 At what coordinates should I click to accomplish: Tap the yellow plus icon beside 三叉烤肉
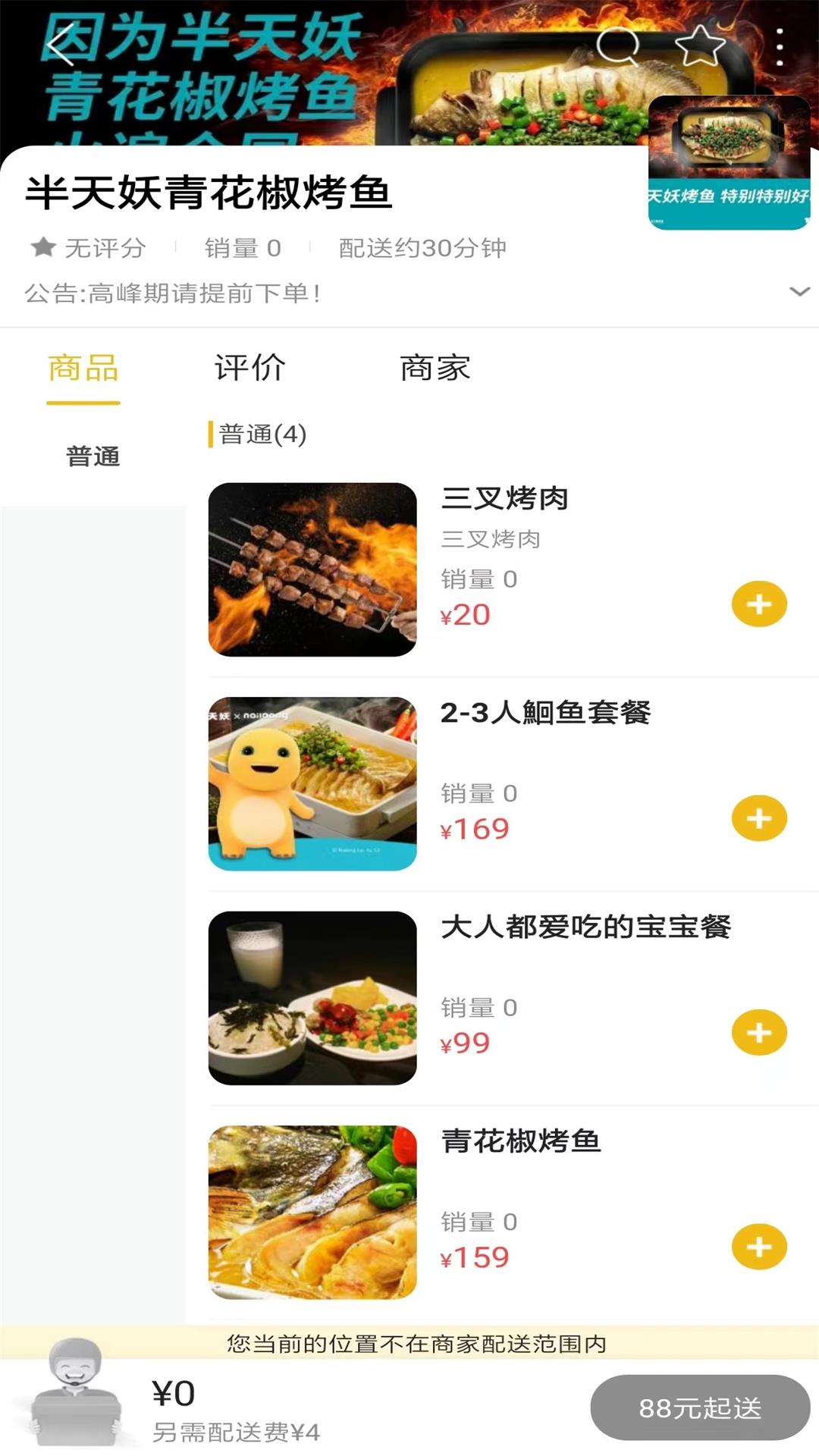pyautogui.click(x=761, y=604)
